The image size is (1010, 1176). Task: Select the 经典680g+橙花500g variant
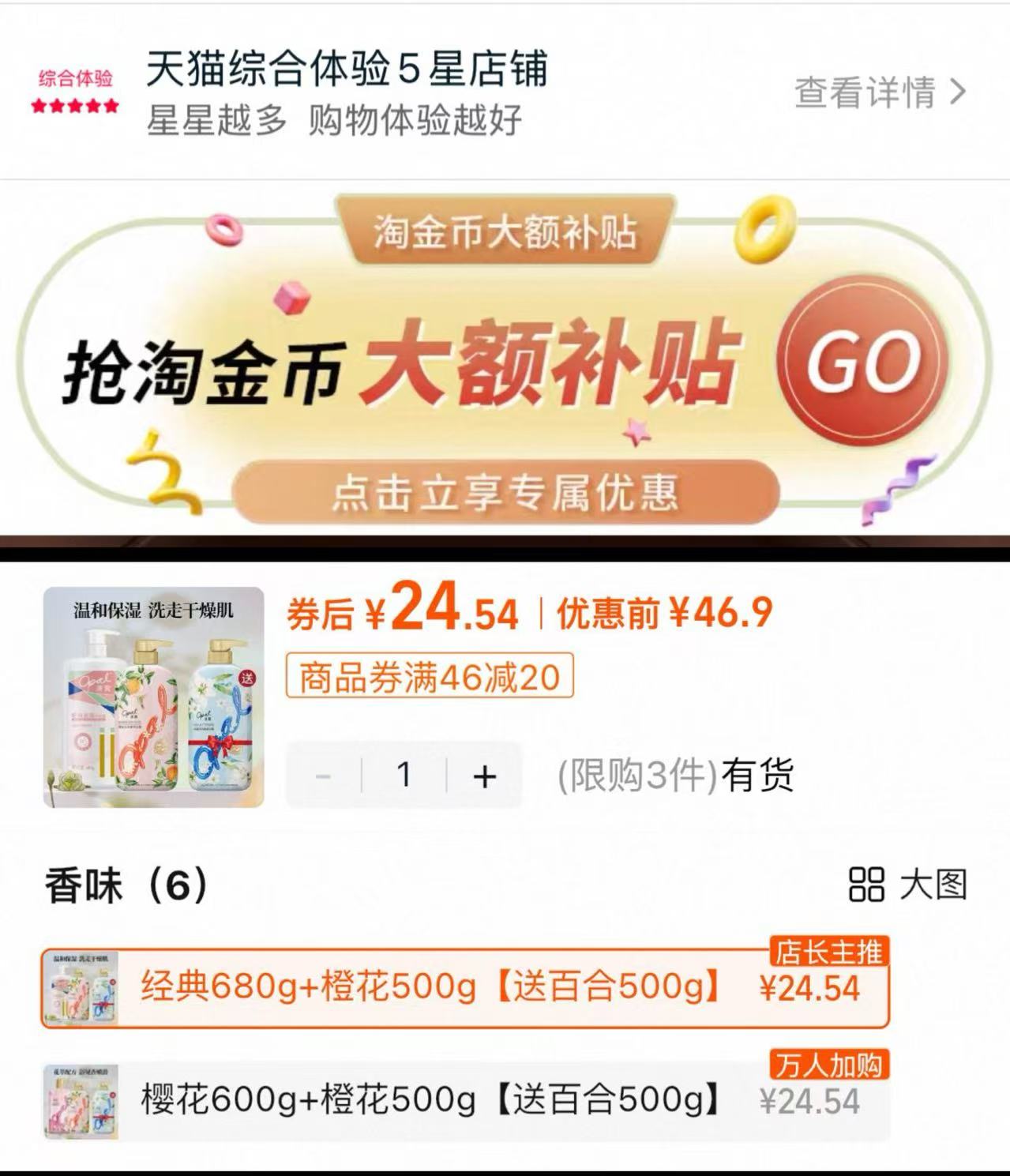(x=426, y=986)
